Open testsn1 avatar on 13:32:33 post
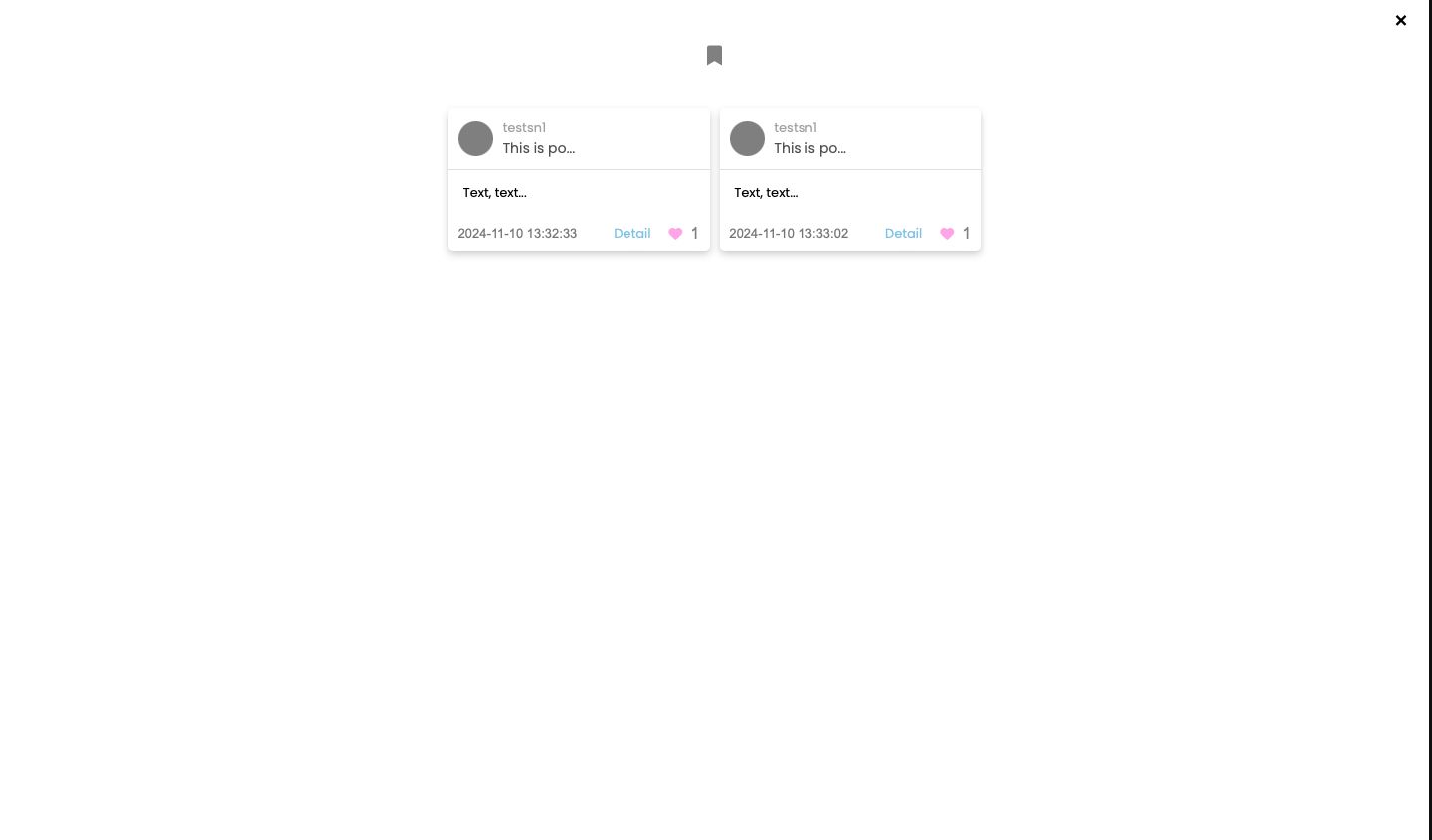The width and height of the screenshot is (1432, 840). tap(475, 138)
